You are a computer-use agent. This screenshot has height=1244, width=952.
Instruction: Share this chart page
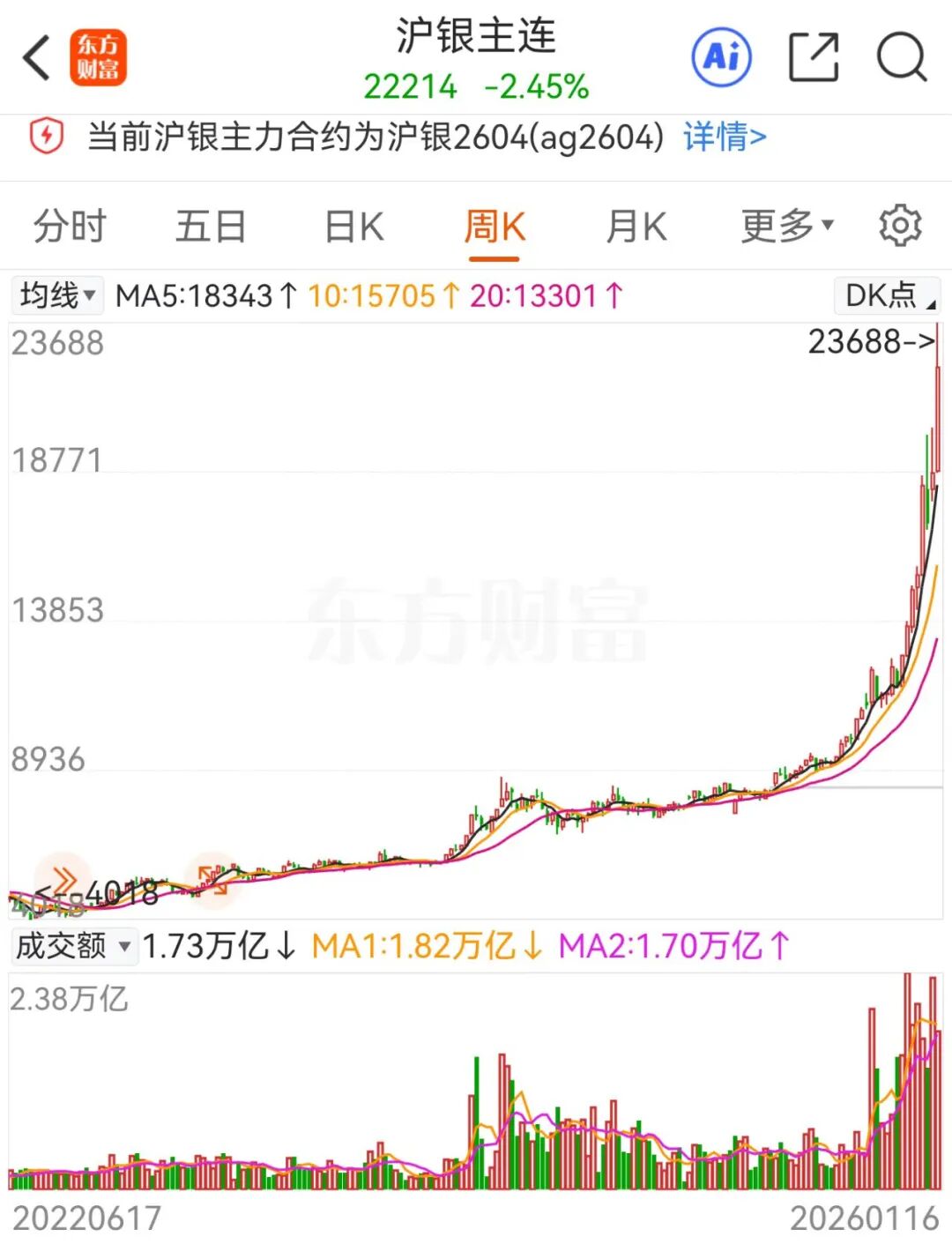(x=812, y=58)
